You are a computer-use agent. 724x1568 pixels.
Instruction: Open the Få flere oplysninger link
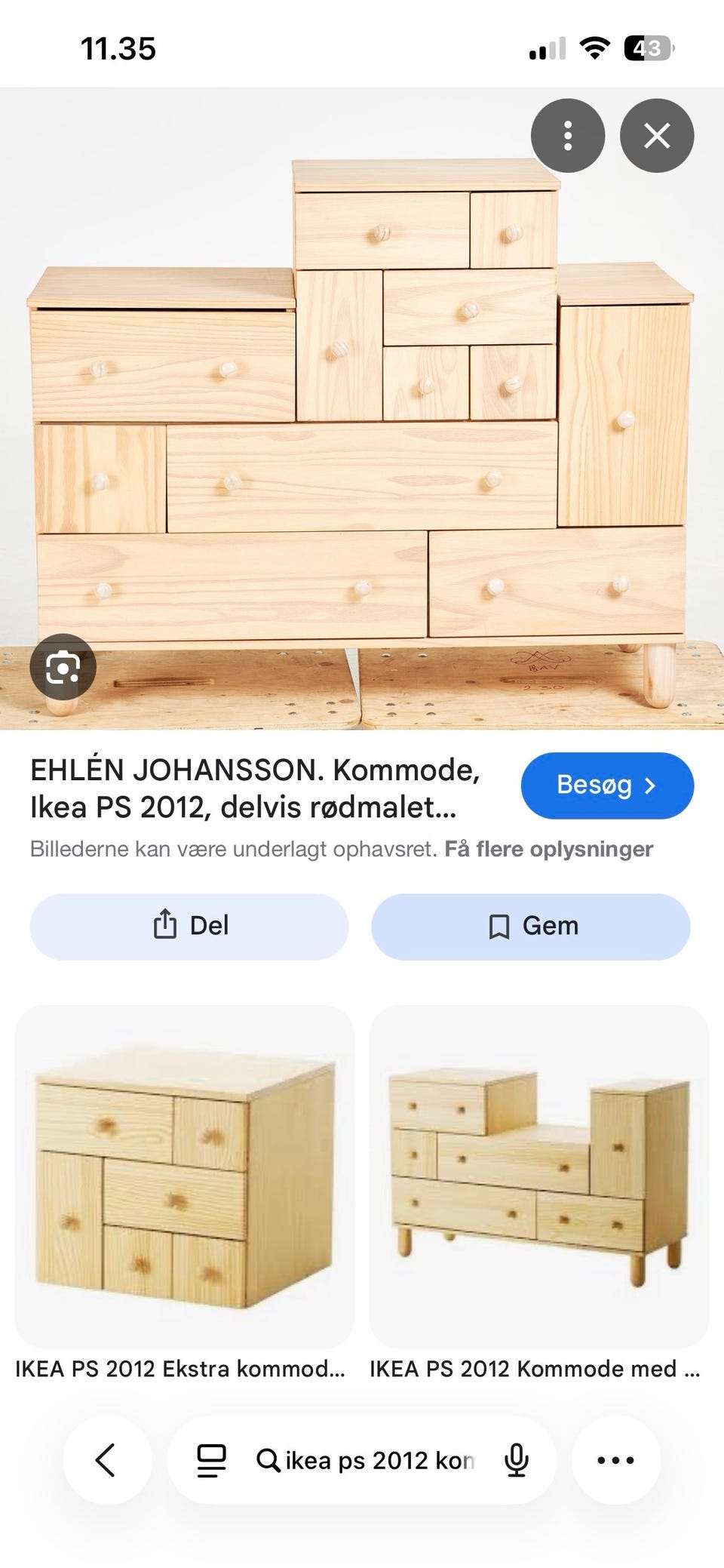(550, 848)
